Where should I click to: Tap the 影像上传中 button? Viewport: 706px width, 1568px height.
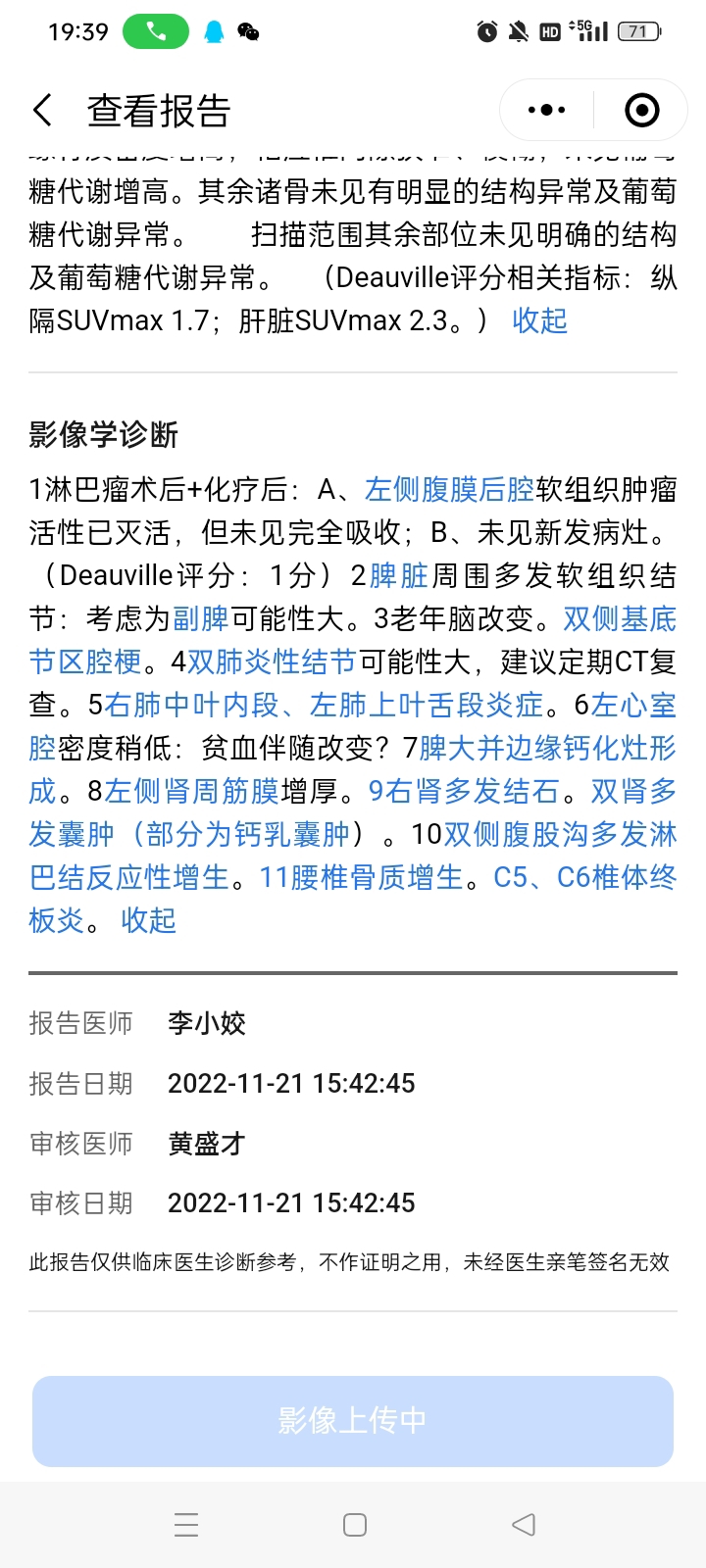coord(353,1421)
